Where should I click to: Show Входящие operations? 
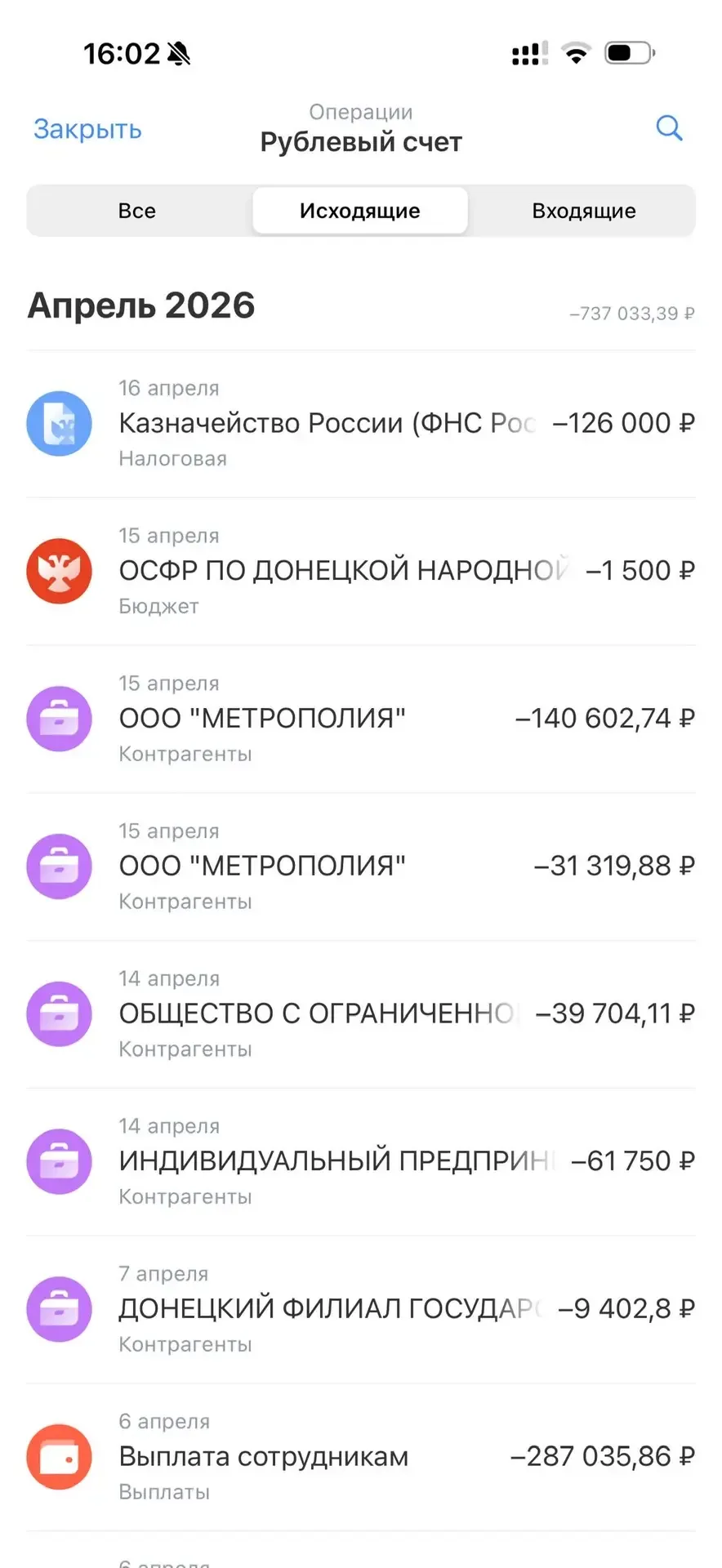pos(583,211)
